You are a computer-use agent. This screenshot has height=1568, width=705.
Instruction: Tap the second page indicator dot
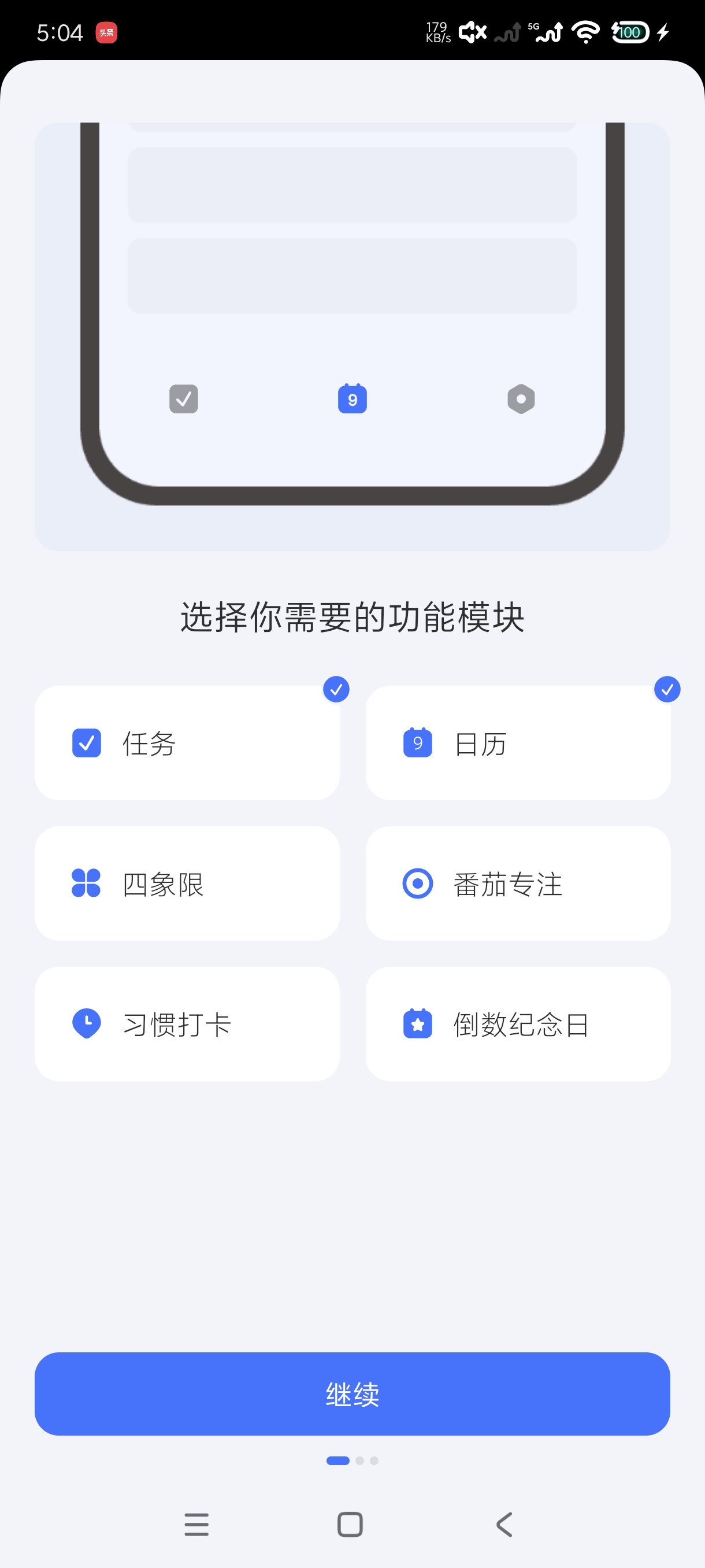[359, 1460]
